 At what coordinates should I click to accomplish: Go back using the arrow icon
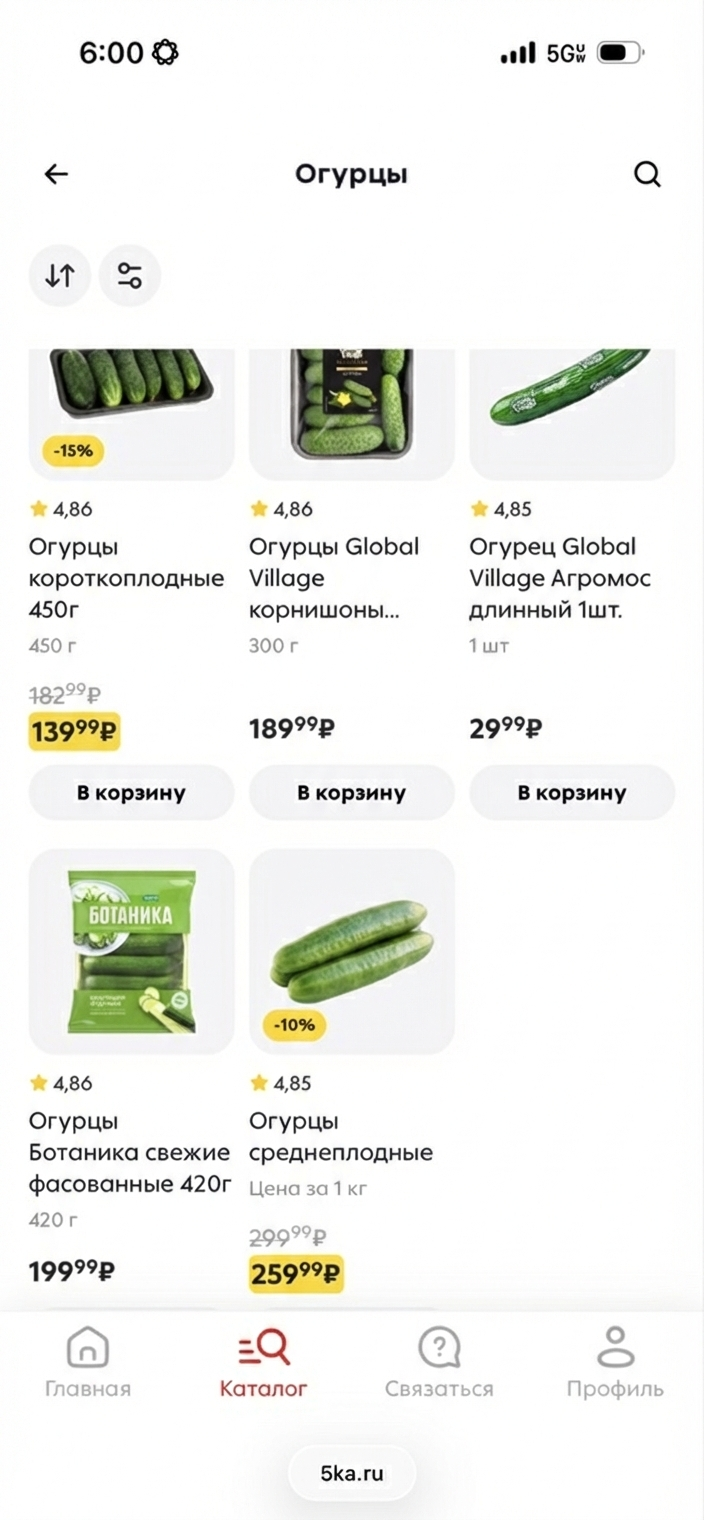click(x=56, y=175)
